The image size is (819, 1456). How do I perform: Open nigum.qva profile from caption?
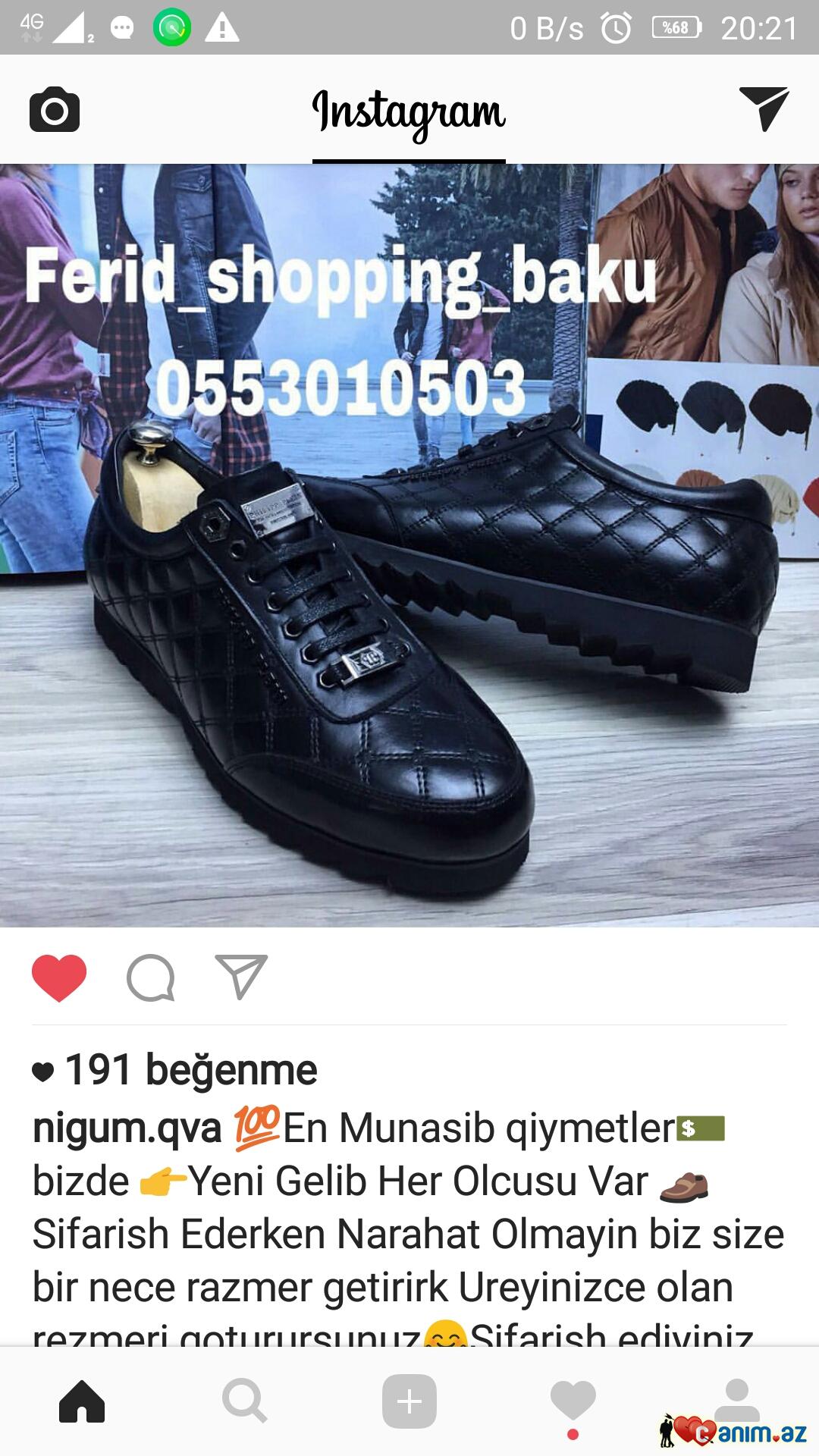tap(127, 1128)
